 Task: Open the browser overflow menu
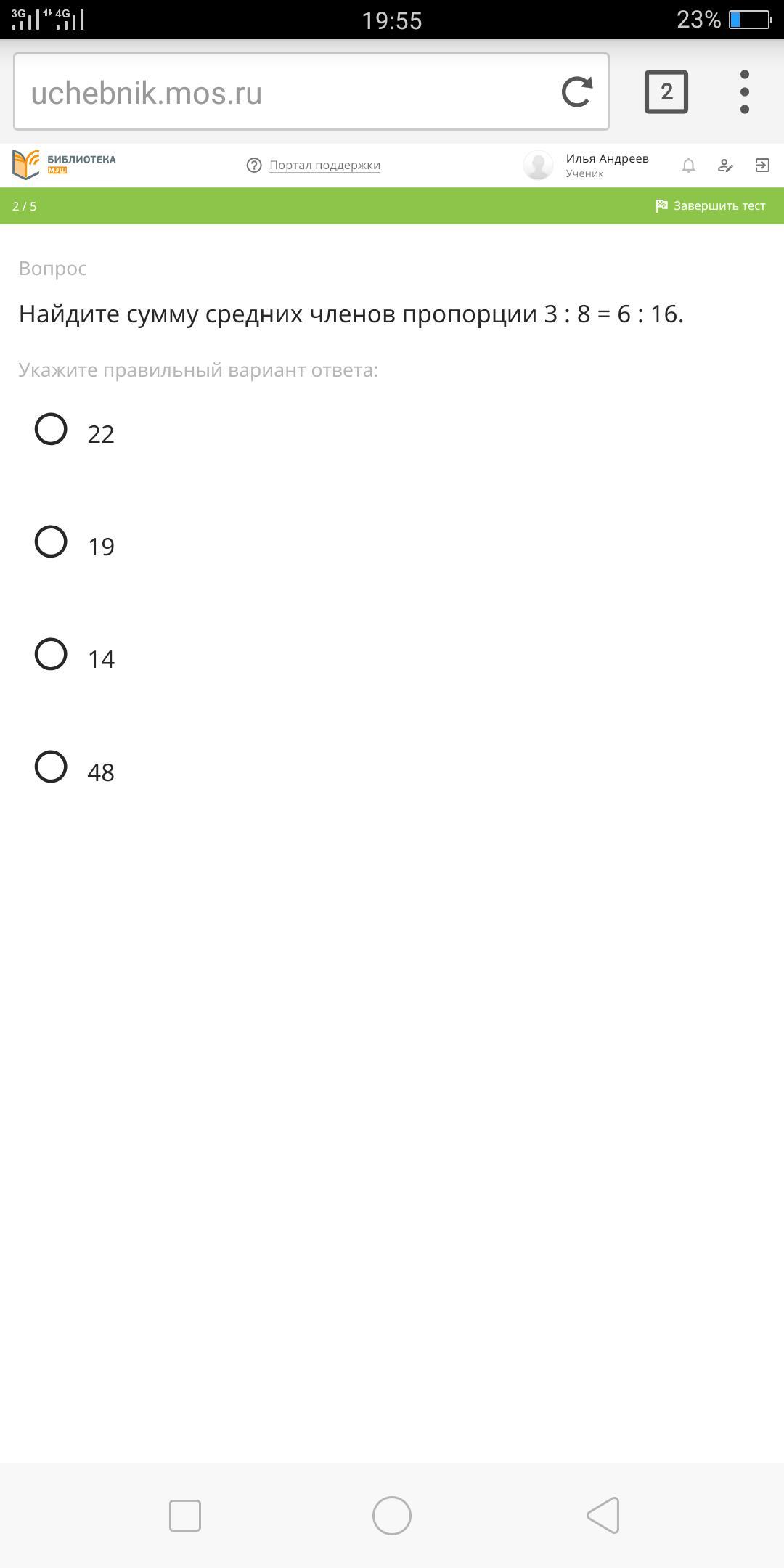pos(744,91)
